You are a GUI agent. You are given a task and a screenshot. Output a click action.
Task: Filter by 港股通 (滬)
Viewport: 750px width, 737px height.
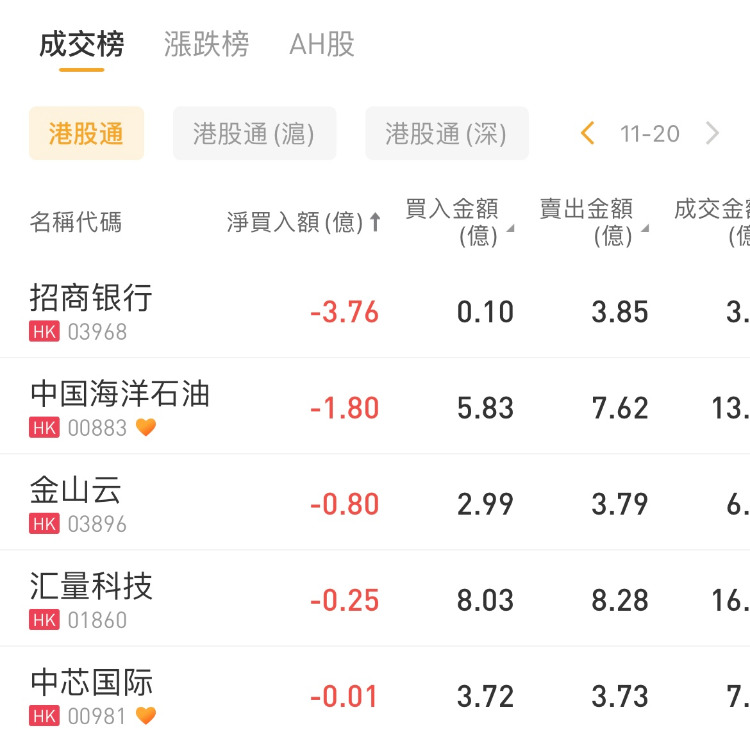254,134
